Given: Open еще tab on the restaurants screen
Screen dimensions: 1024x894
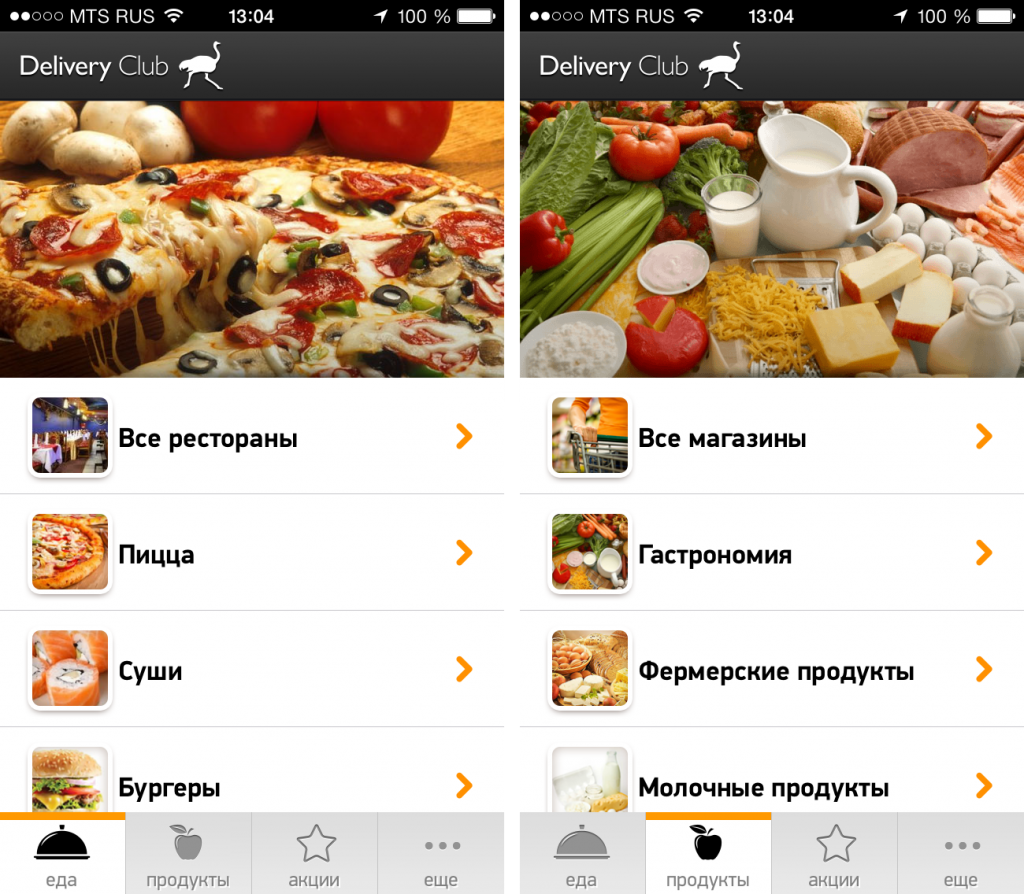Looking at the screenshot, I should tap(441, 855).
